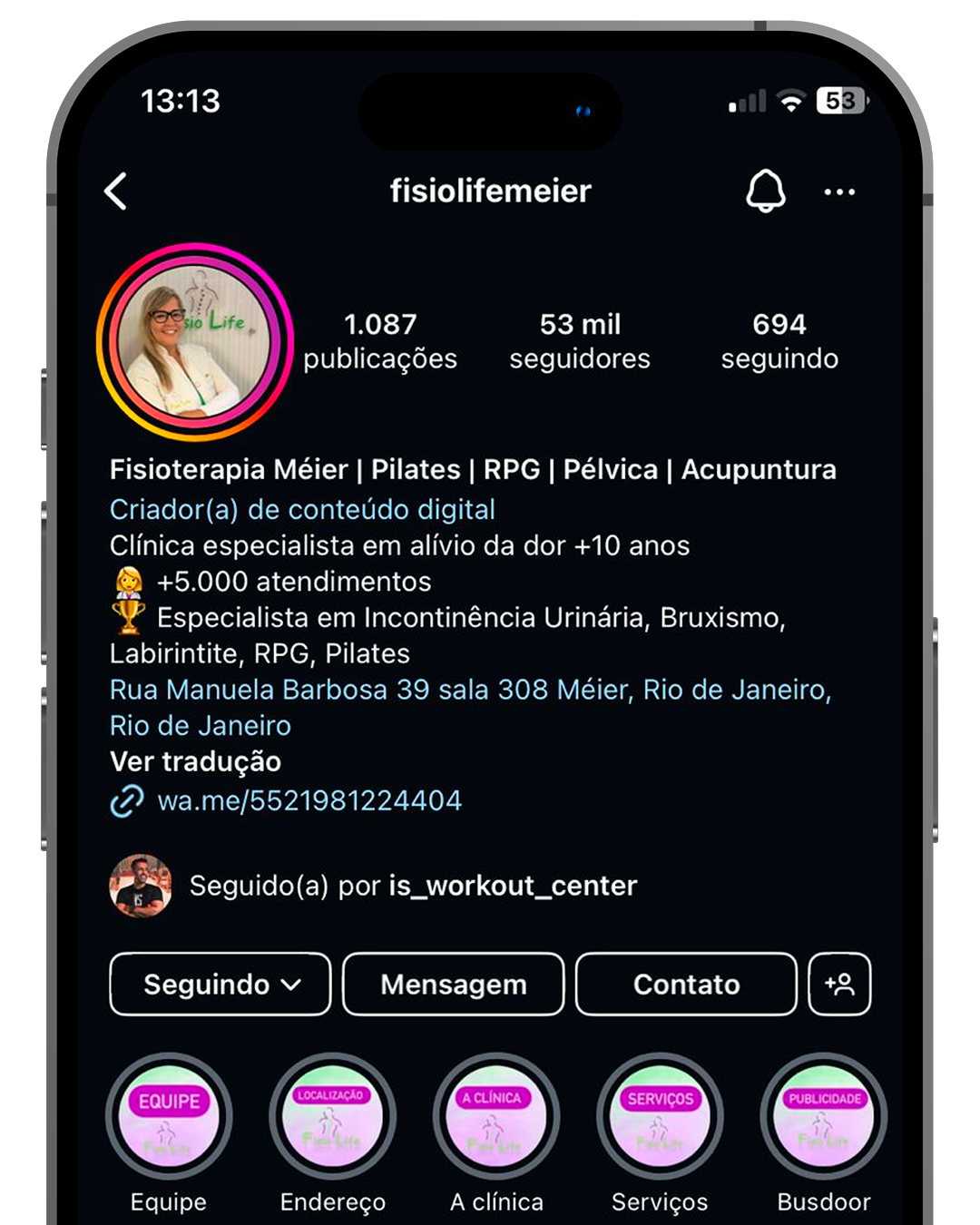Tap the Contato button
The image size is (980, 1225).
(686, 984)
